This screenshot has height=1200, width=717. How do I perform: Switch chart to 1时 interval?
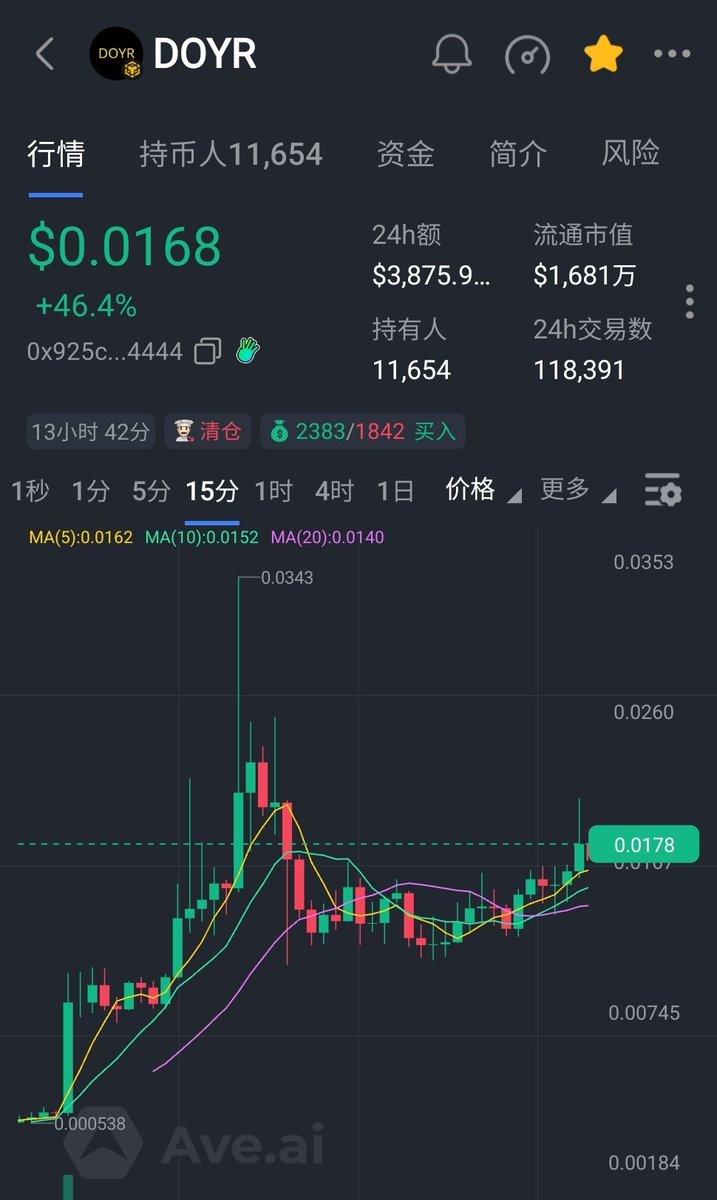273,491
